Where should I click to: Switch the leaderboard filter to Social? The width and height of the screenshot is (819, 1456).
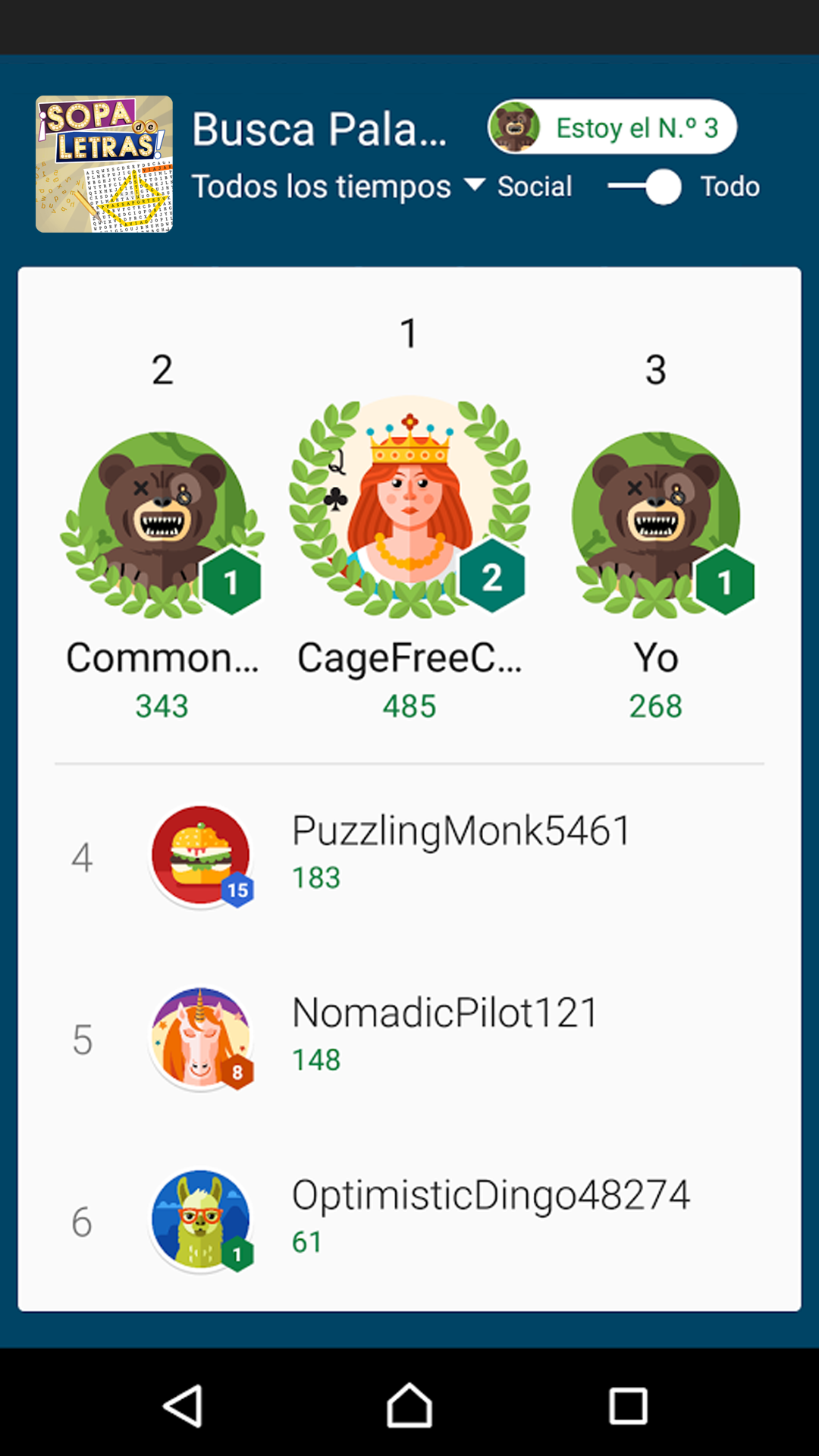click(534, 186)
